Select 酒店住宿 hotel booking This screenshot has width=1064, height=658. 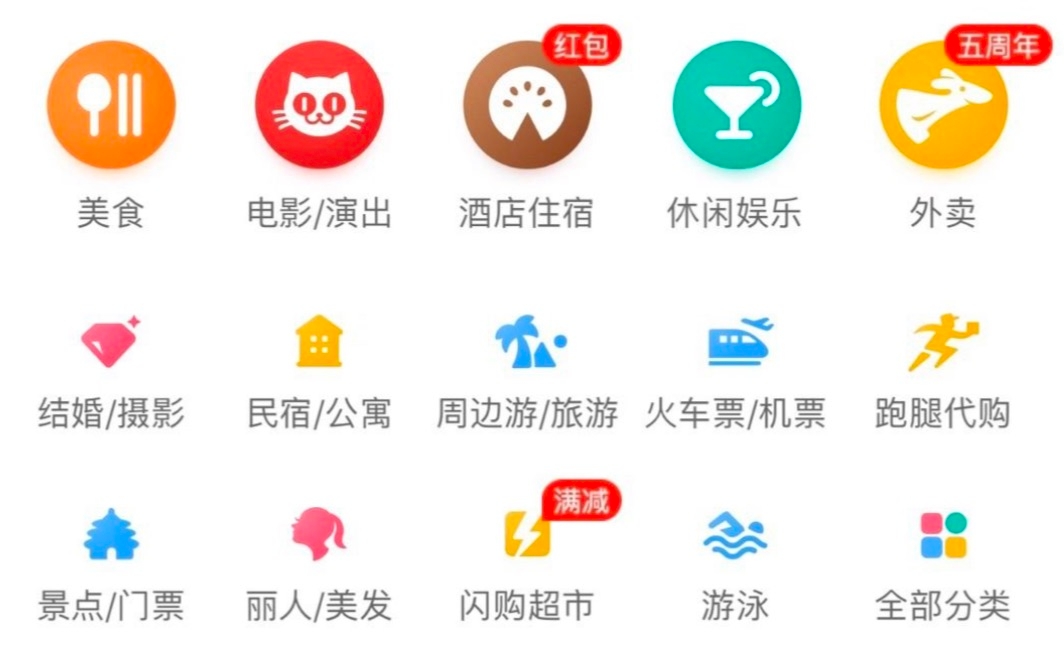pos(527,104)
